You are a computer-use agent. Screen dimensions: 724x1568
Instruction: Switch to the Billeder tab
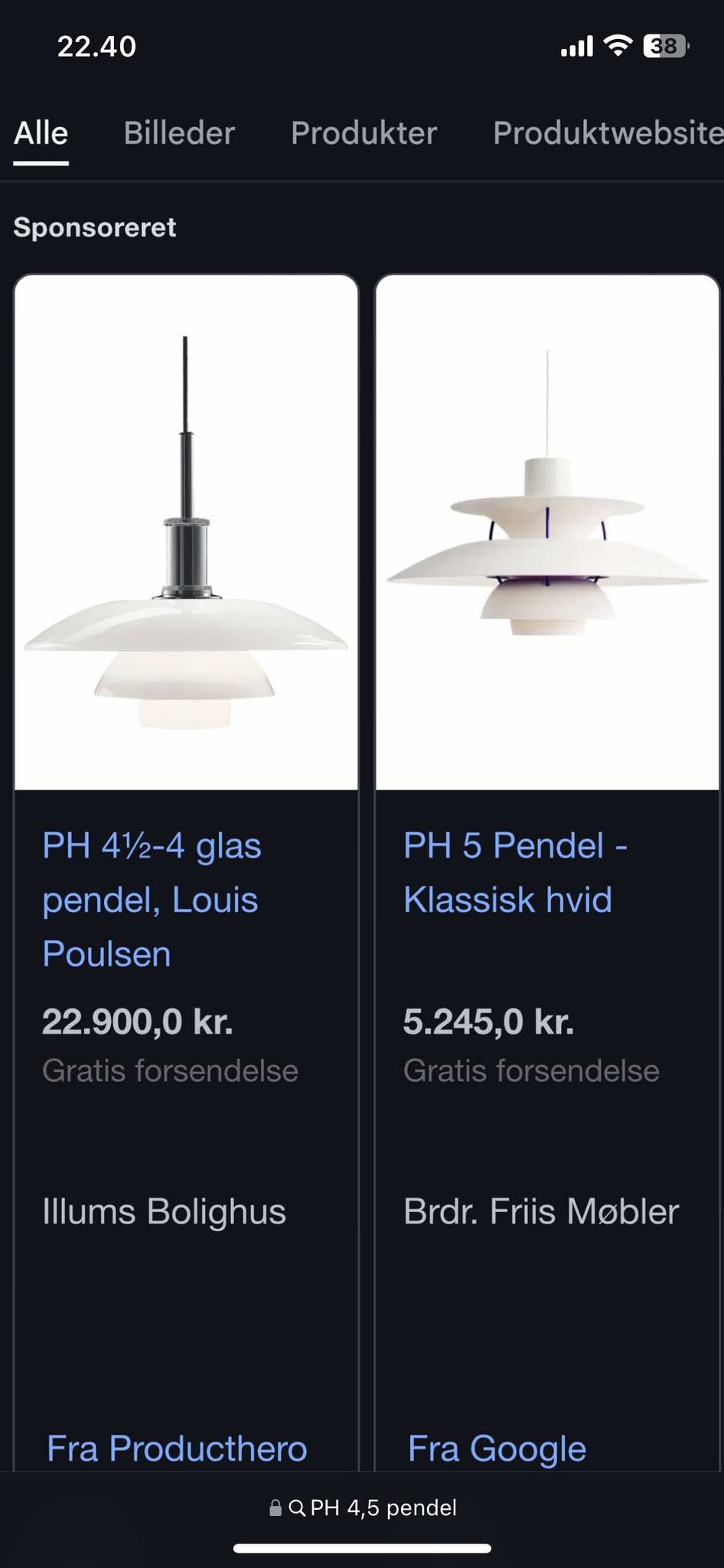[x=179, y=133]
